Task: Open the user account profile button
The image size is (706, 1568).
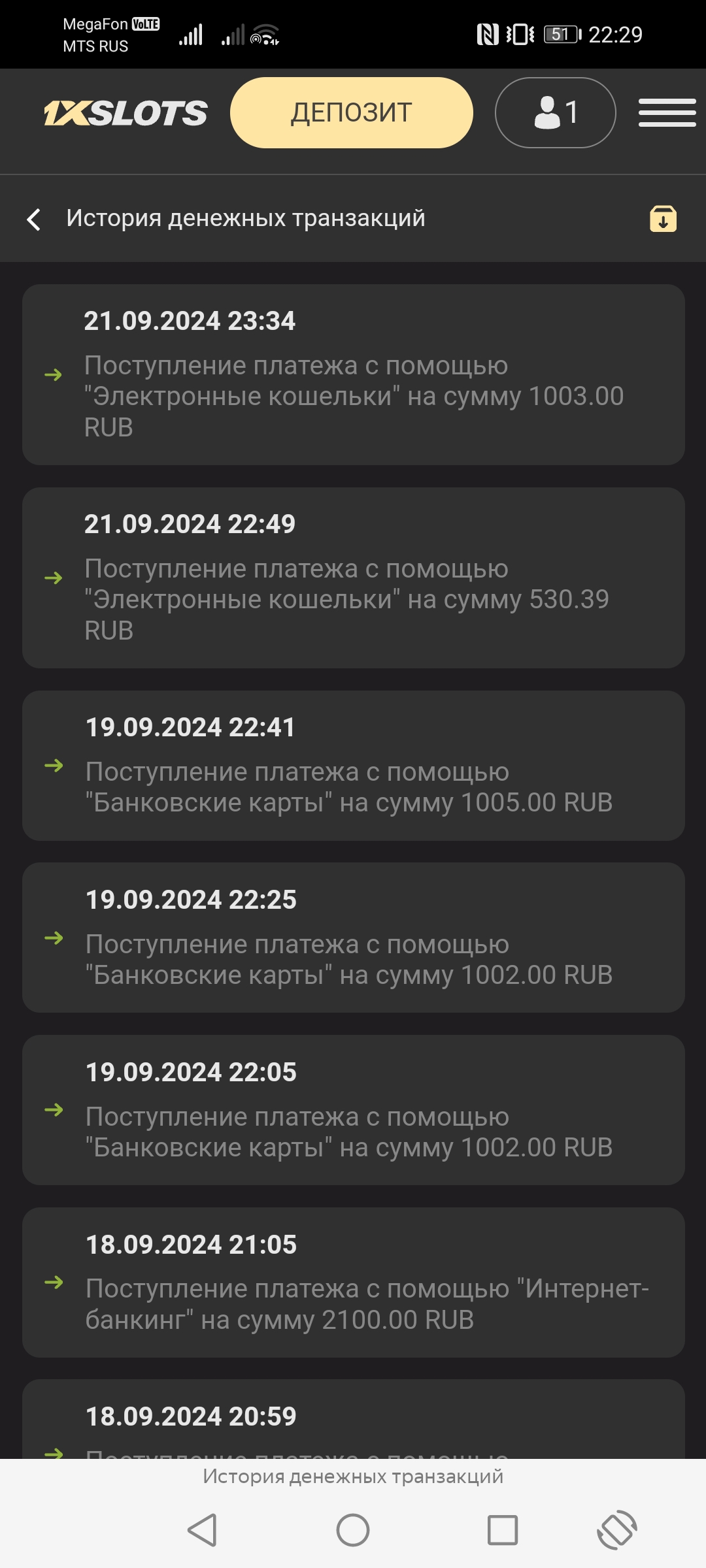Action: [x=555, y=112]
